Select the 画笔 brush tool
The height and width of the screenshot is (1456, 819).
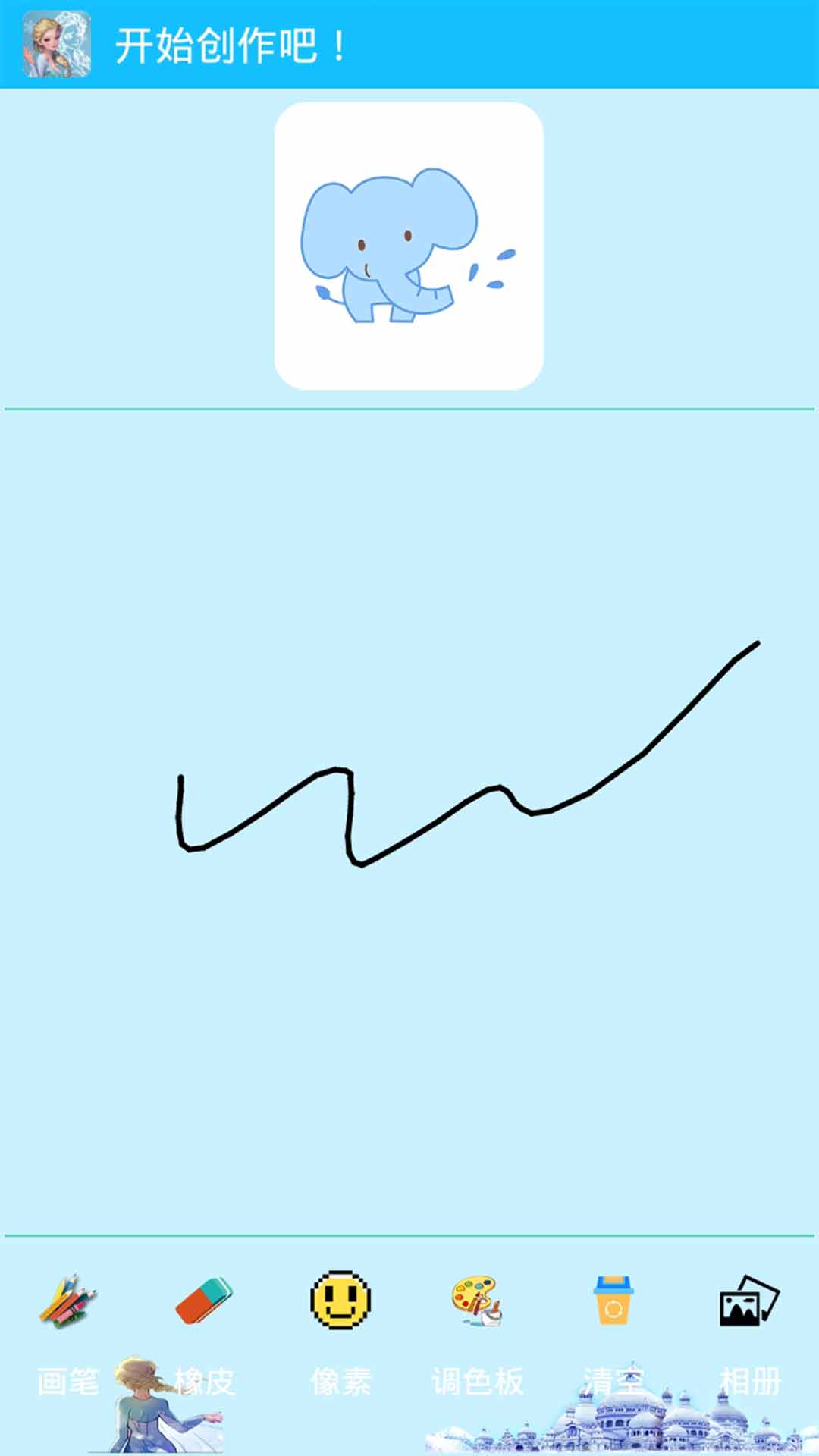point(68,1301)
